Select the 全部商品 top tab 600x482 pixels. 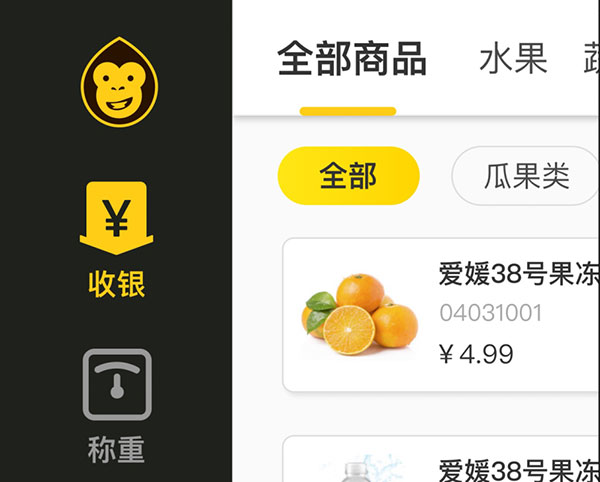pyautogui.click(x=351, y=60)
